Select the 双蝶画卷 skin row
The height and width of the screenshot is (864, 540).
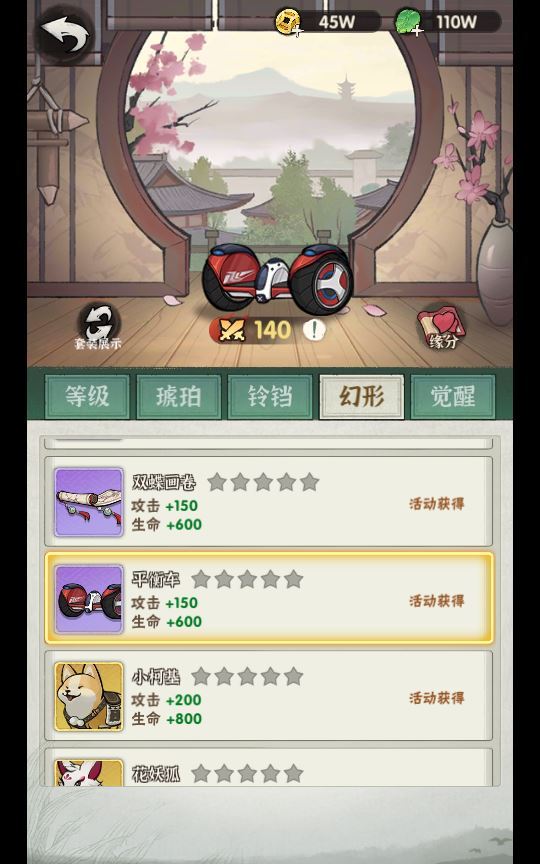(x=268, y=501)
